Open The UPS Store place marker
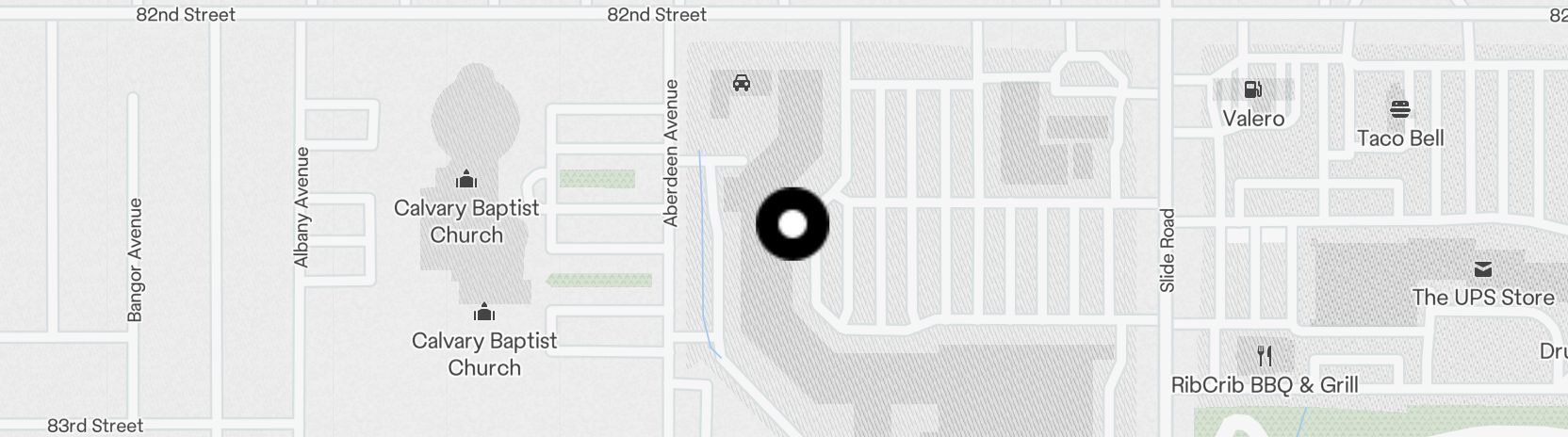This screenshot has height=437, width=1568. click(1483, 269)
